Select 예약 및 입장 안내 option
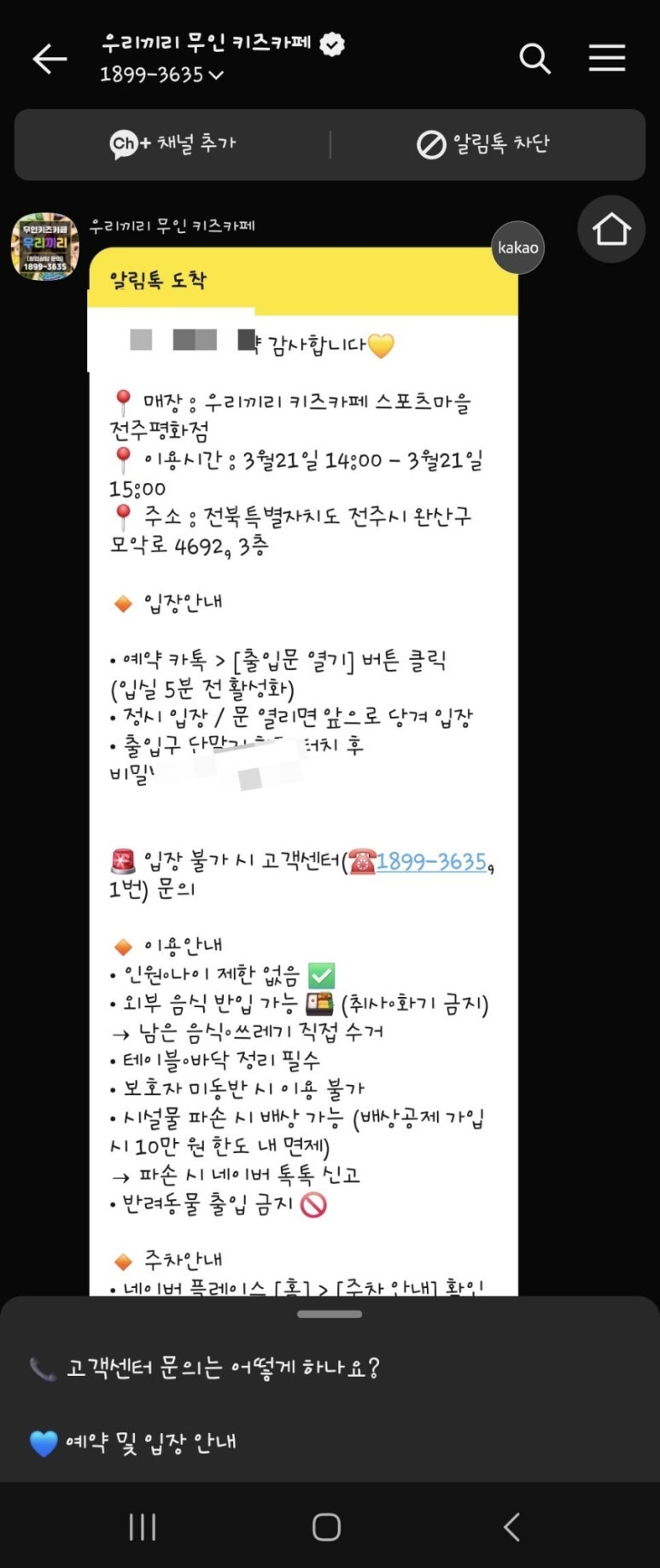This screenshot has width=660, height=1568. [x=150, y=1443]
